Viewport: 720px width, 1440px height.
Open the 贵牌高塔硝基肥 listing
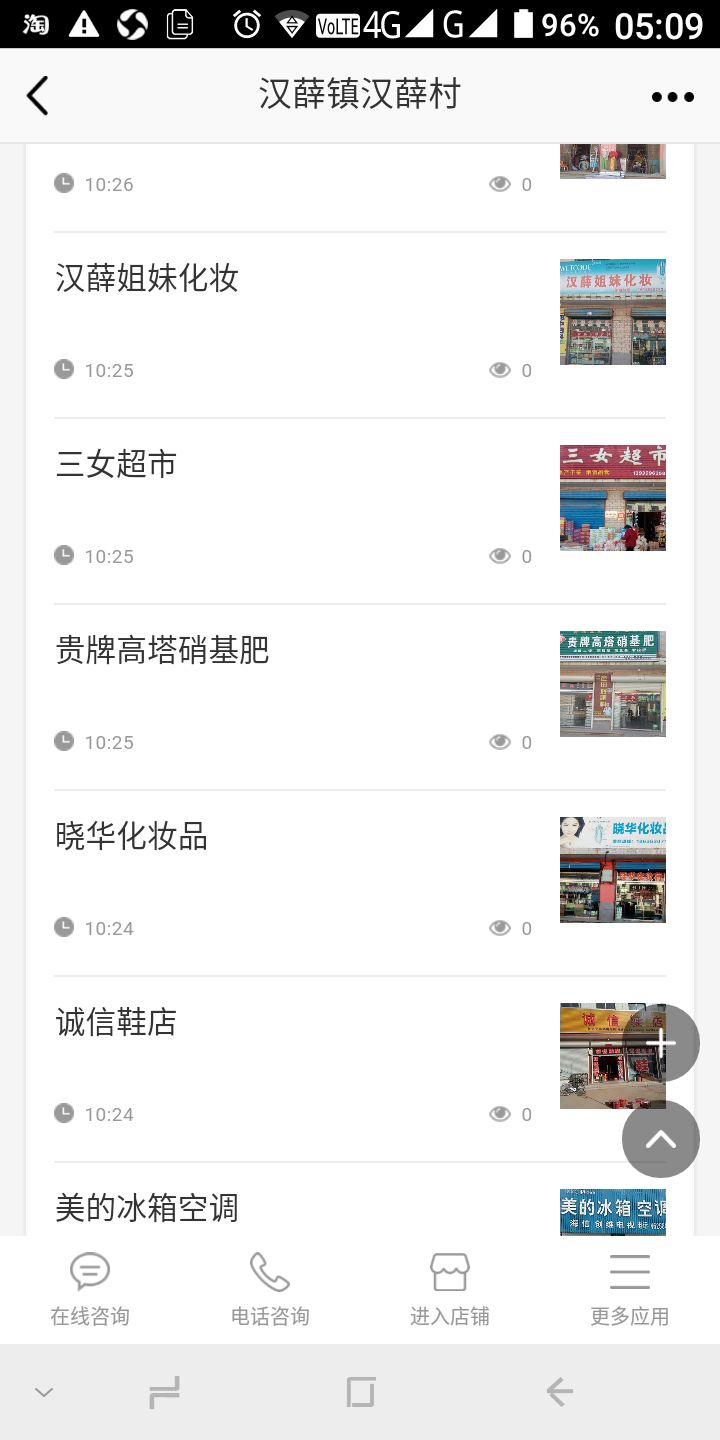360,697
